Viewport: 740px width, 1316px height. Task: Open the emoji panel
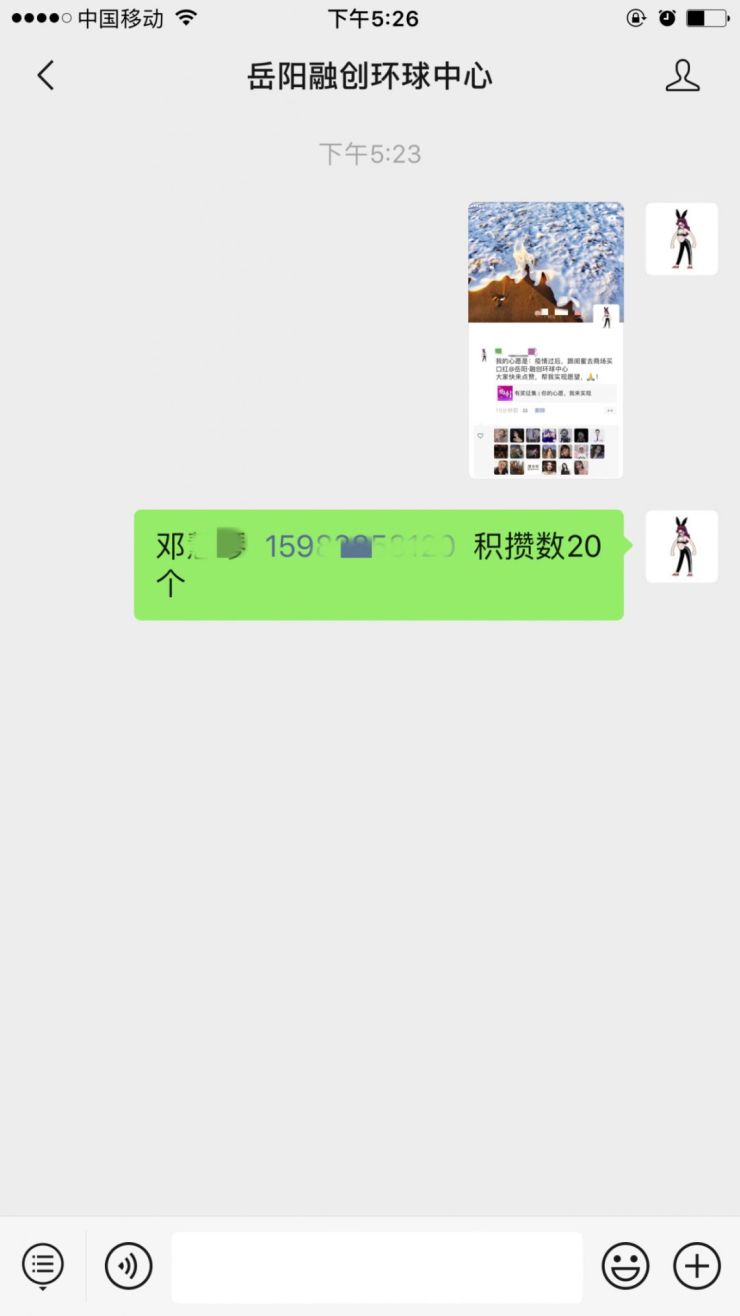pos(625,1266)
